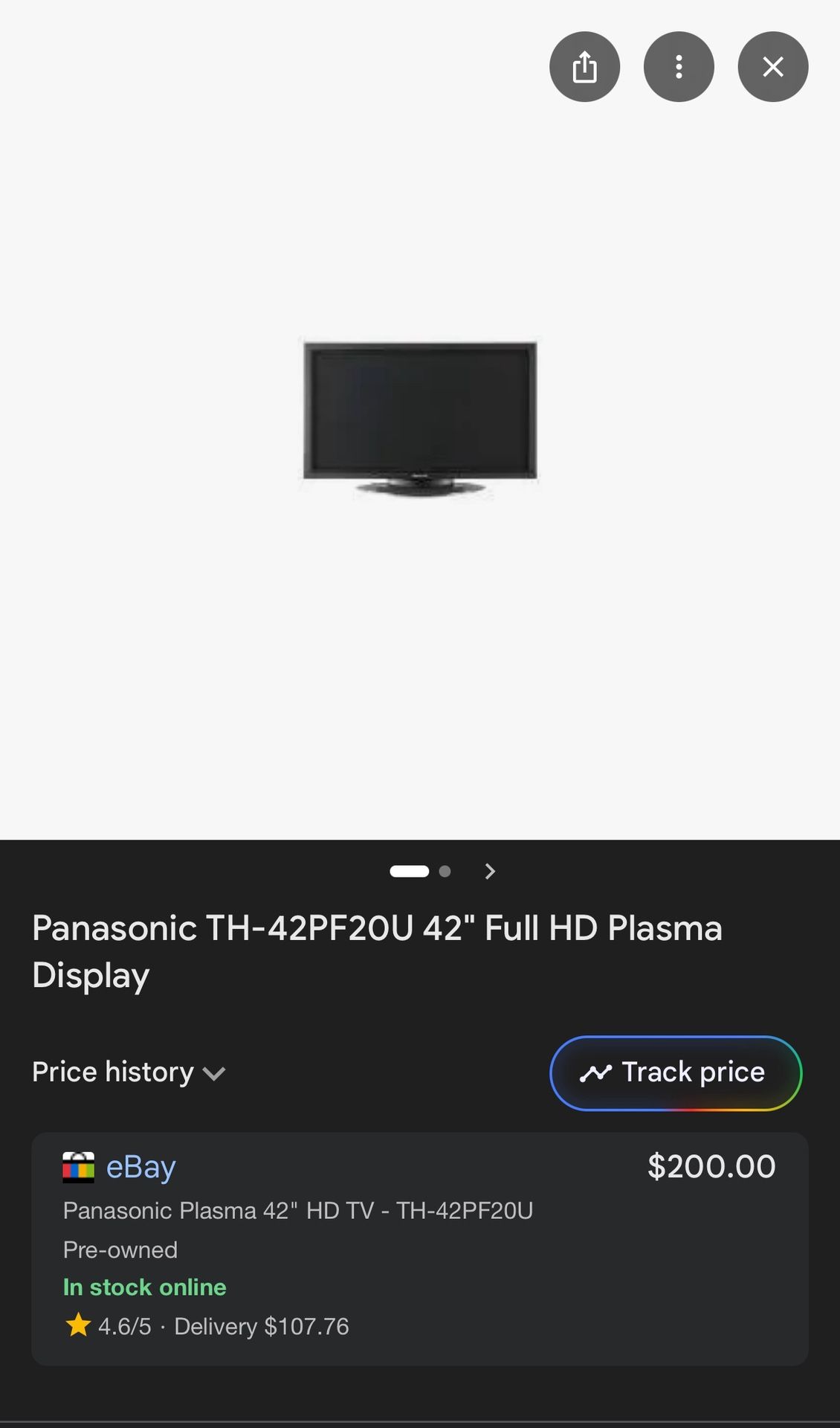Image resolution: width=840 pixels, height=1428 pixels.
Task: Click the Price history chevron icon
Action: (214, 1073)
